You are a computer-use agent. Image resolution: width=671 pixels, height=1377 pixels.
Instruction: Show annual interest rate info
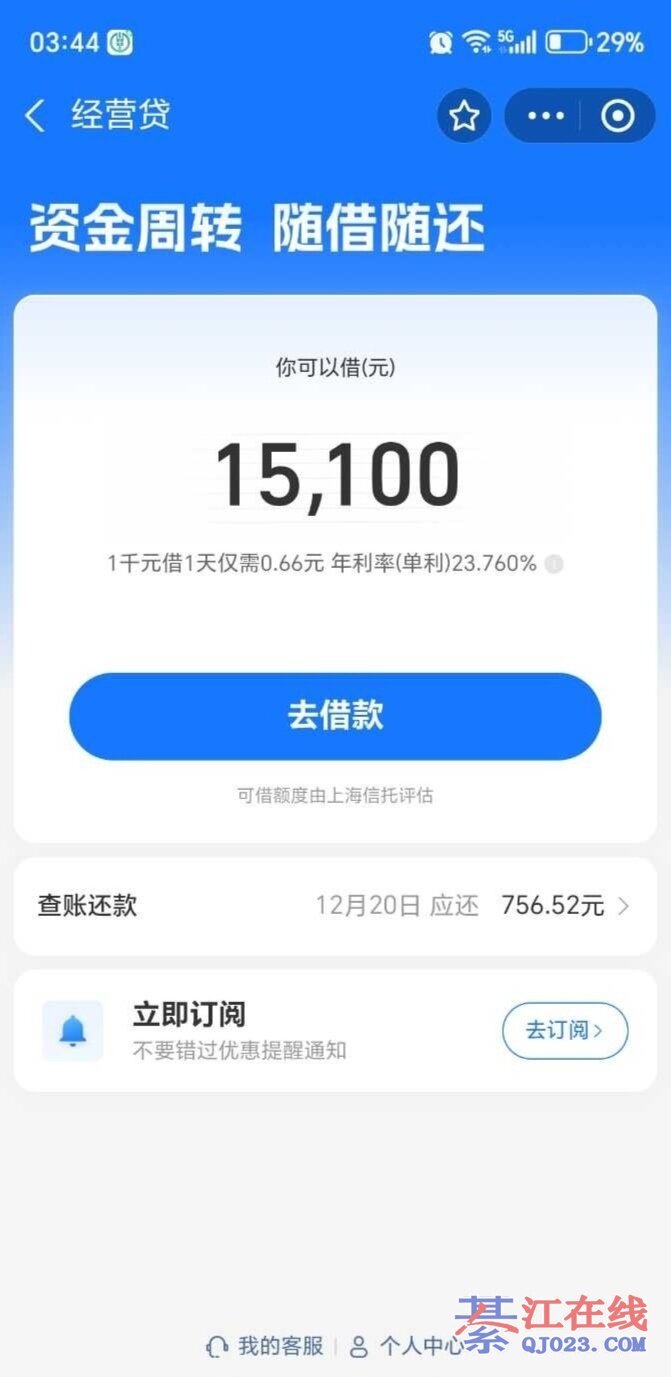[x=555, y=564]
